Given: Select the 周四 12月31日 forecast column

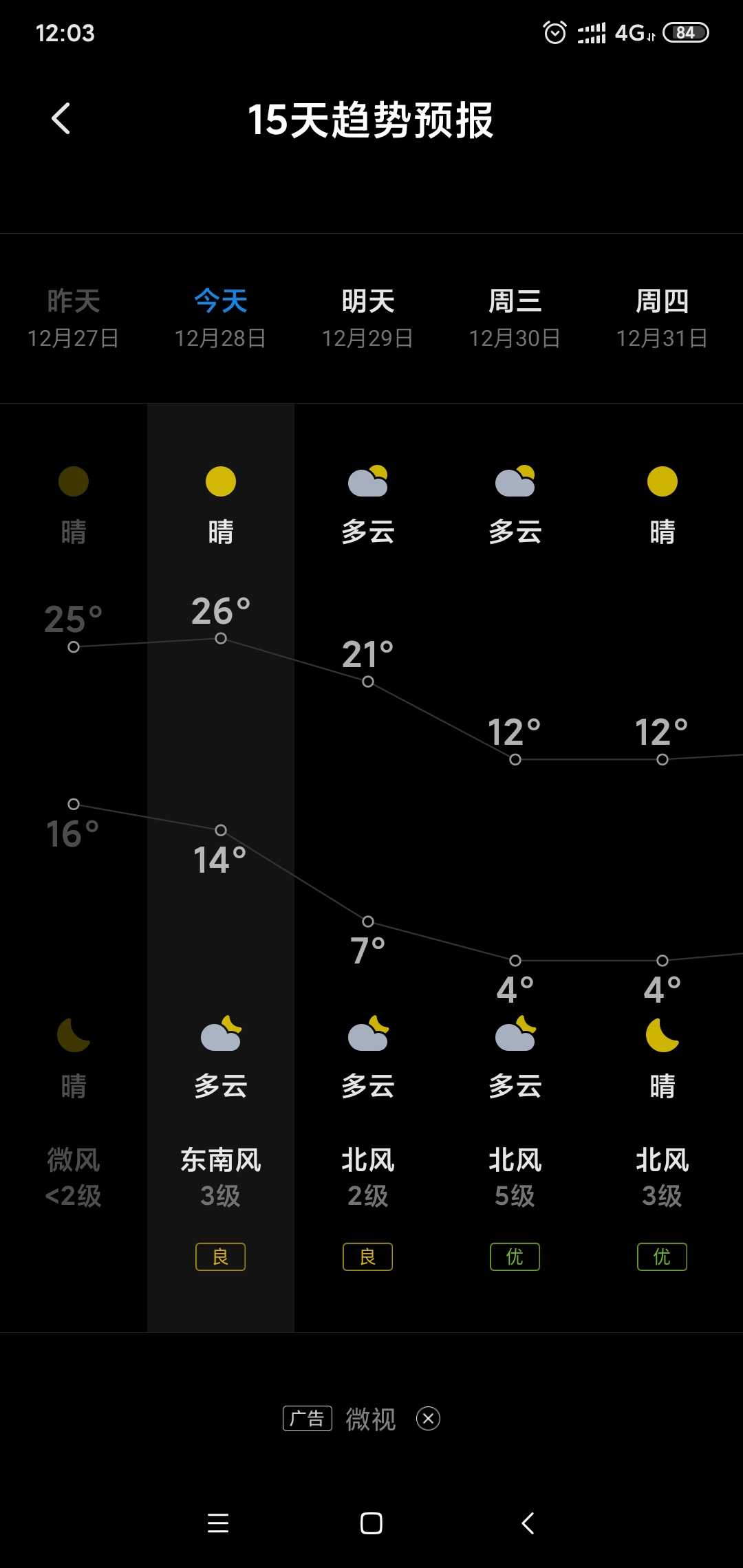Looking at the screenshot, I should (x=662, y=318).
